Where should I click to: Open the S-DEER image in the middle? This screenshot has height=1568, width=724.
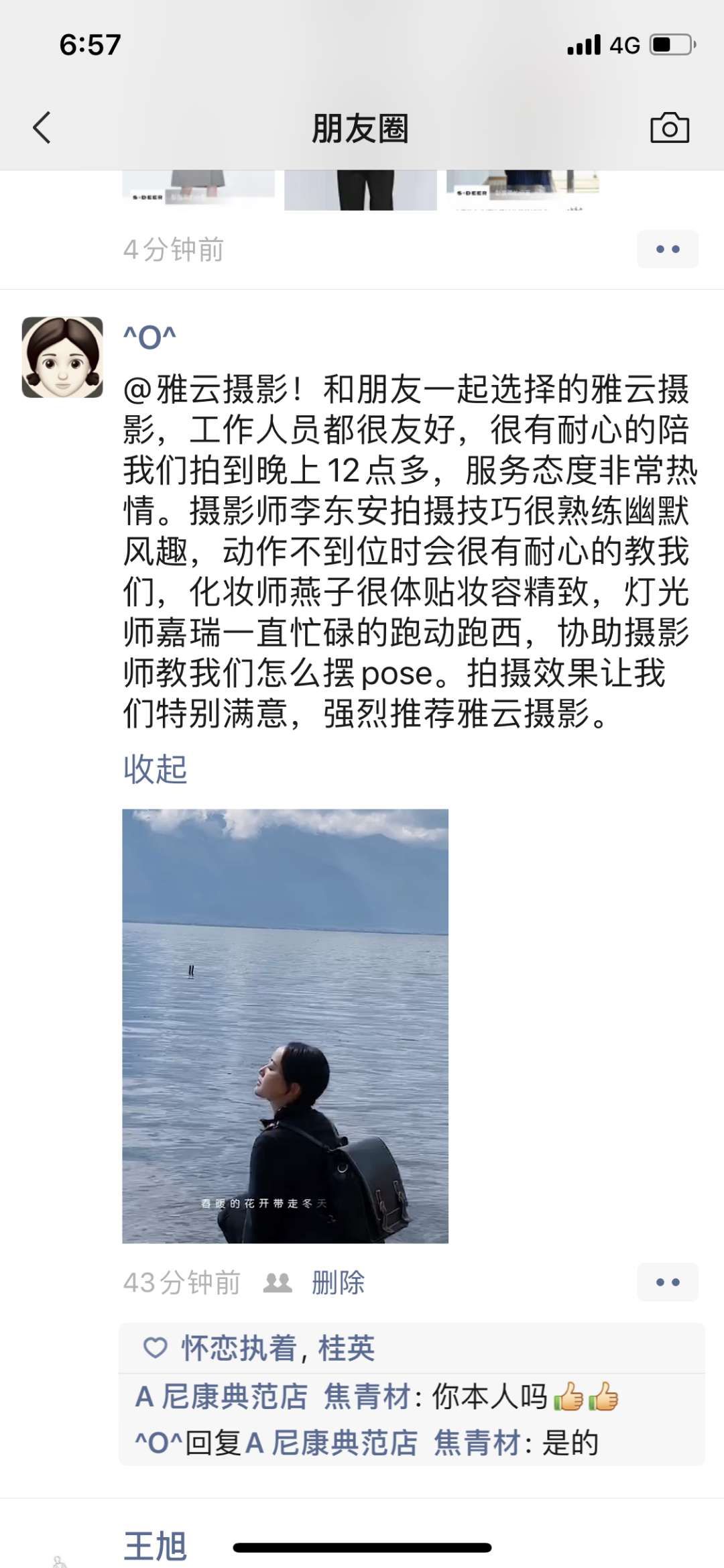pyautogui.click(x=360, y=190)
